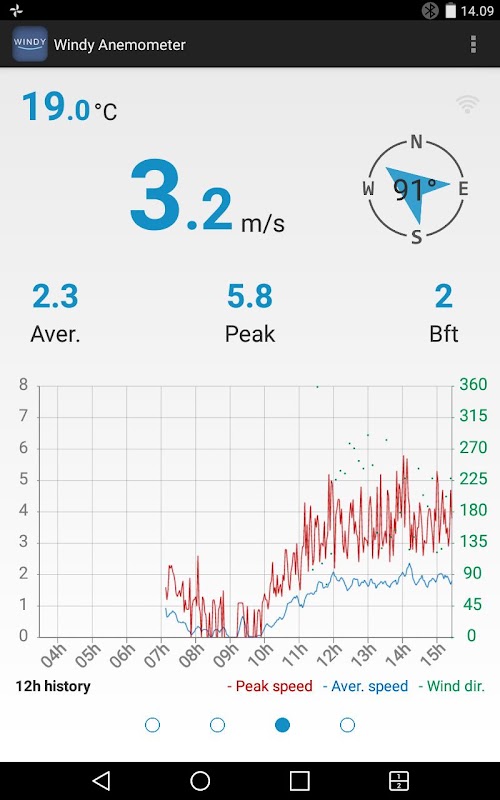Viewport: 500px width, 800px height.
Task: Open the overflow menu
Action: (x=473, y=44)
